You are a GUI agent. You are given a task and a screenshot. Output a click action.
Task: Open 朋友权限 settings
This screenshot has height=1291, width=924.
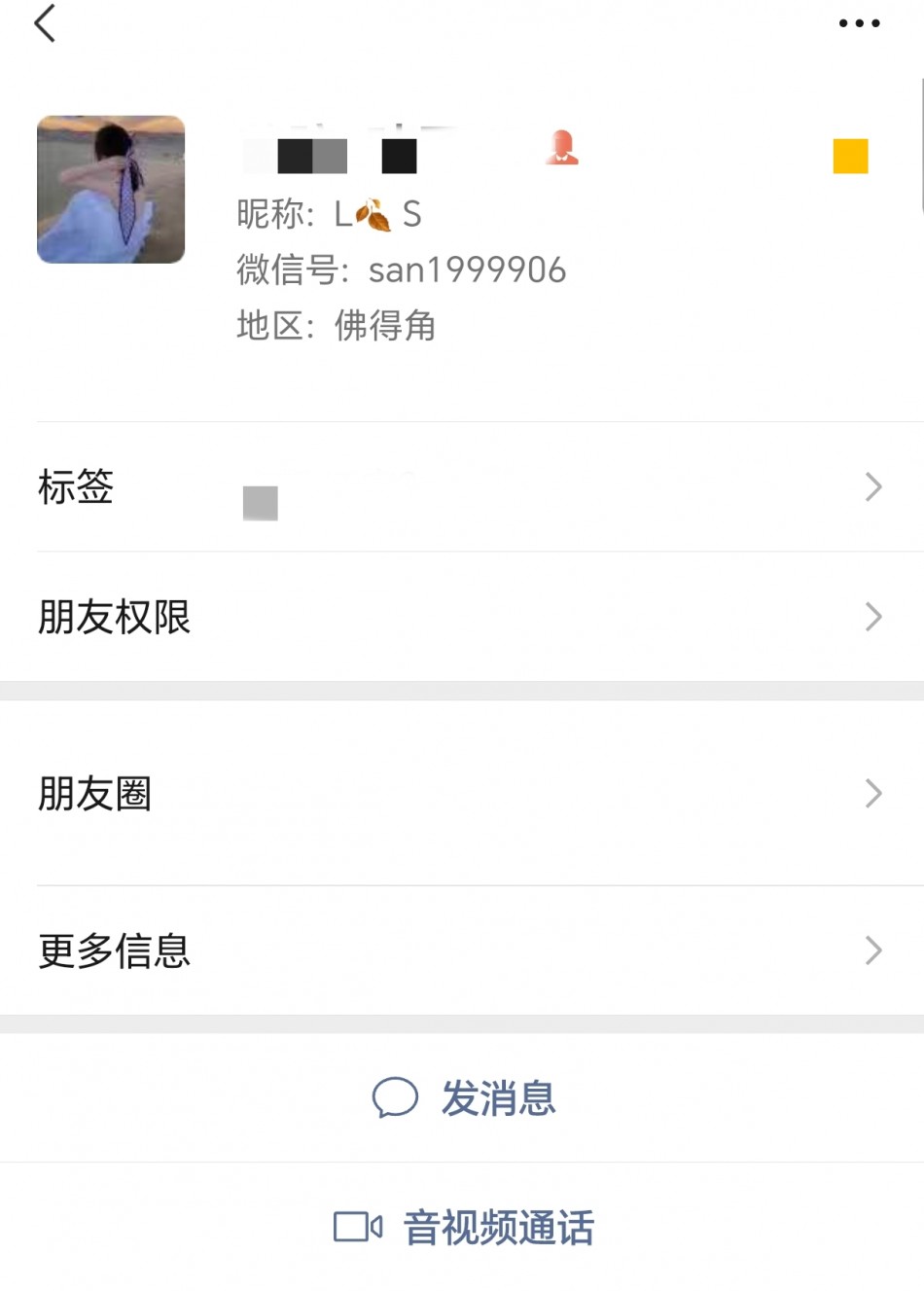(462, 617)
